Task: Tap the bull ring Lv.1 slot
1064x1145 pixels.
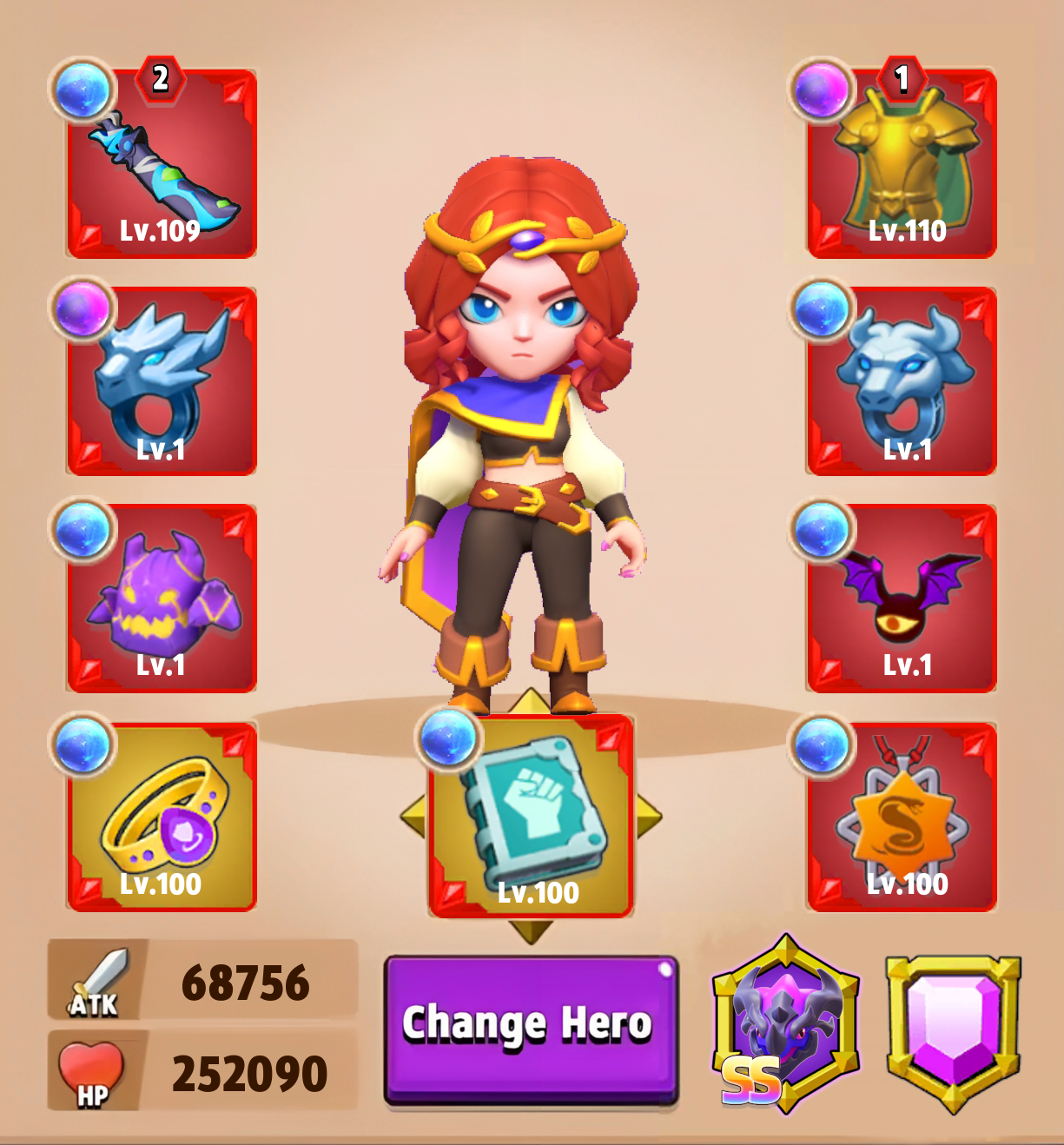Action: [902, 381]
